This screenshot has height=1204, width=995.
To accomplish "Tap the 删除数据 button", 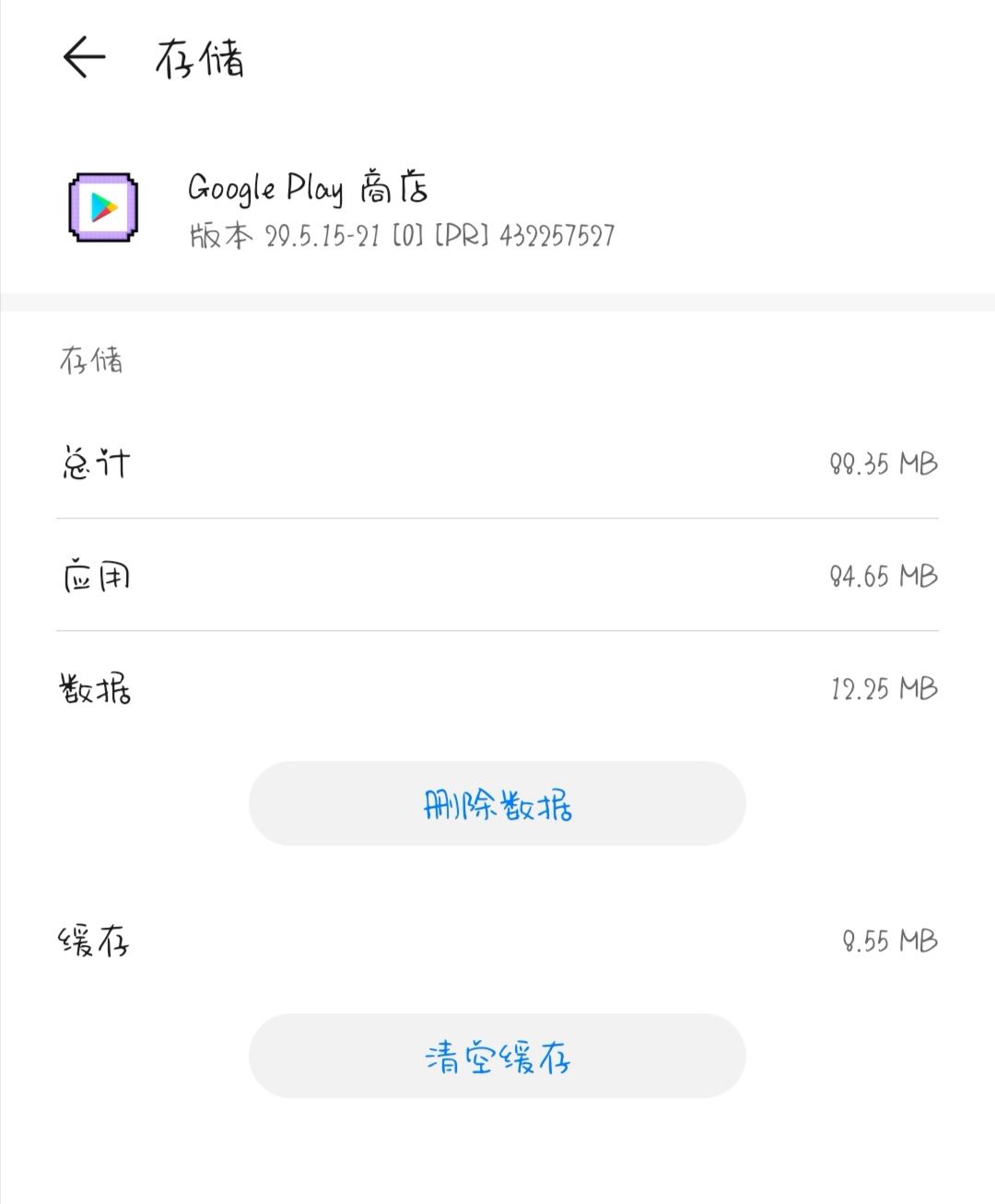I will pyautogui.click(x=497, y=803).
